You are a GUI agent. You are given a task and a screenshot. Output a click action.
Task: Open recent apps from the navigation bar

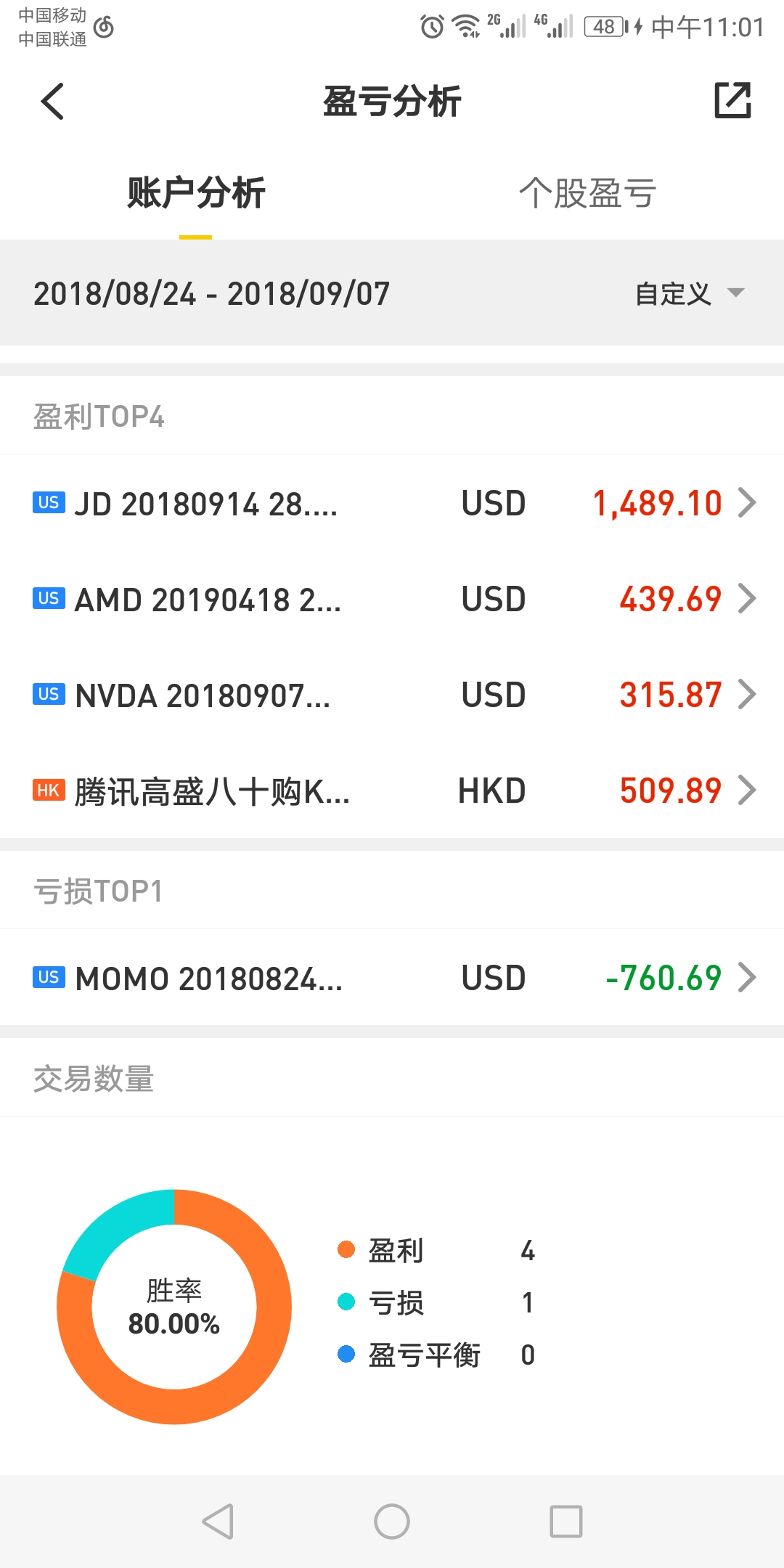pos(566,1522)
